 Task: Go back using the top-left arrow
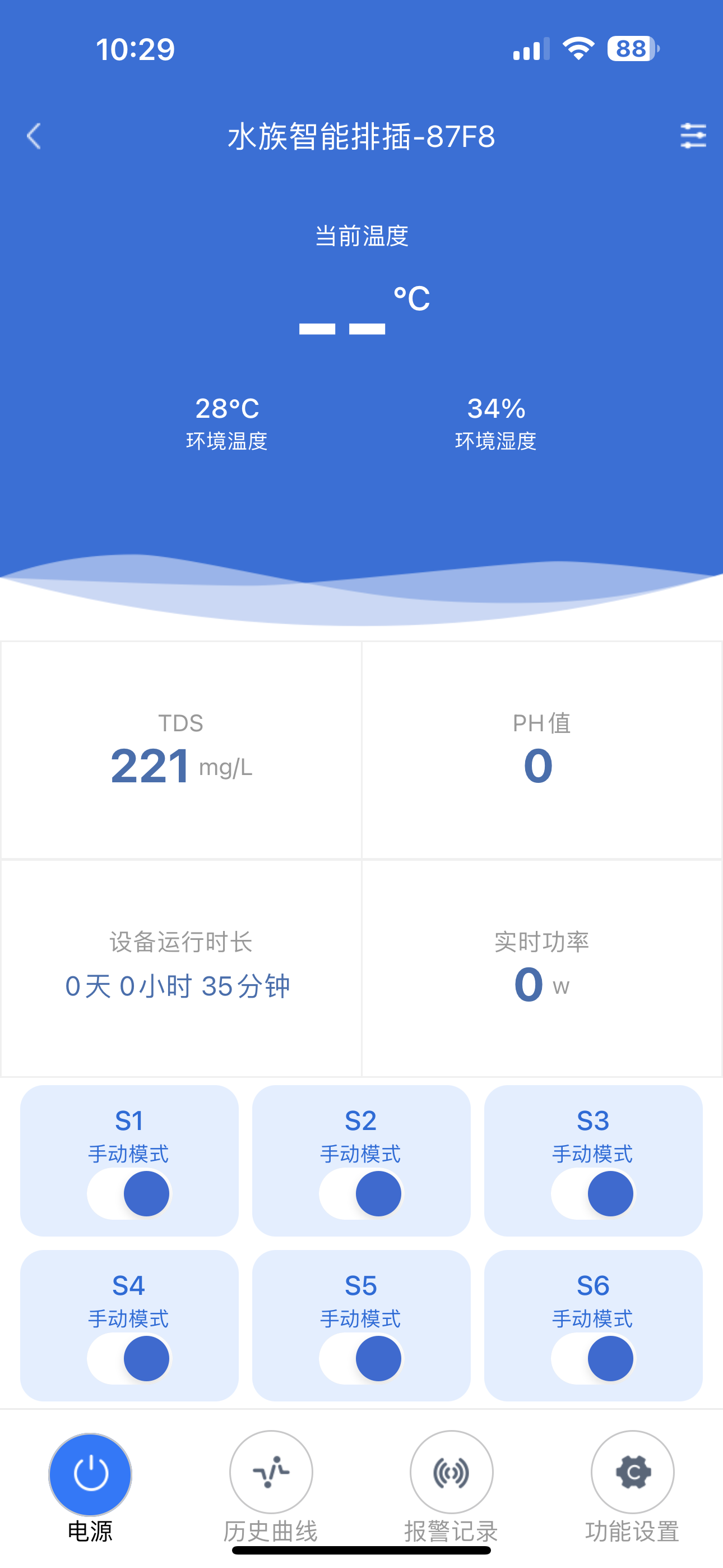(34, 136)
